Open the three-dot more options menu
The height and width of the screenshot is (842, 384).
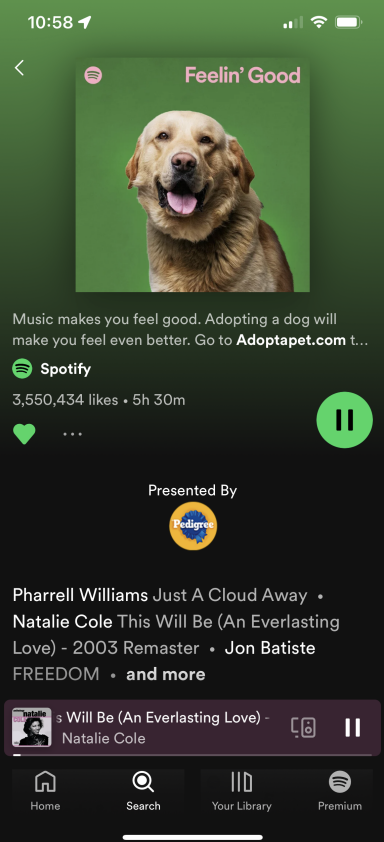tap(72, 434)
